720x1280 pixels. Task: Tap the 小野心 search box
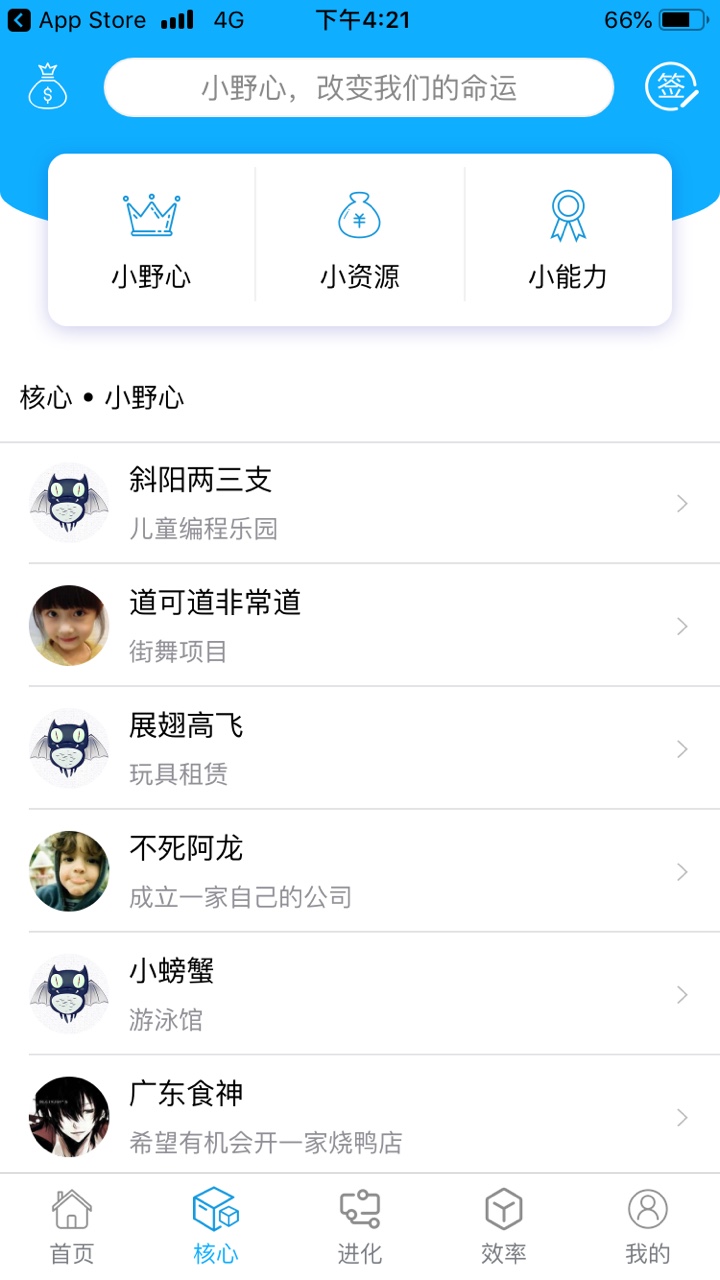coord(358,88)
